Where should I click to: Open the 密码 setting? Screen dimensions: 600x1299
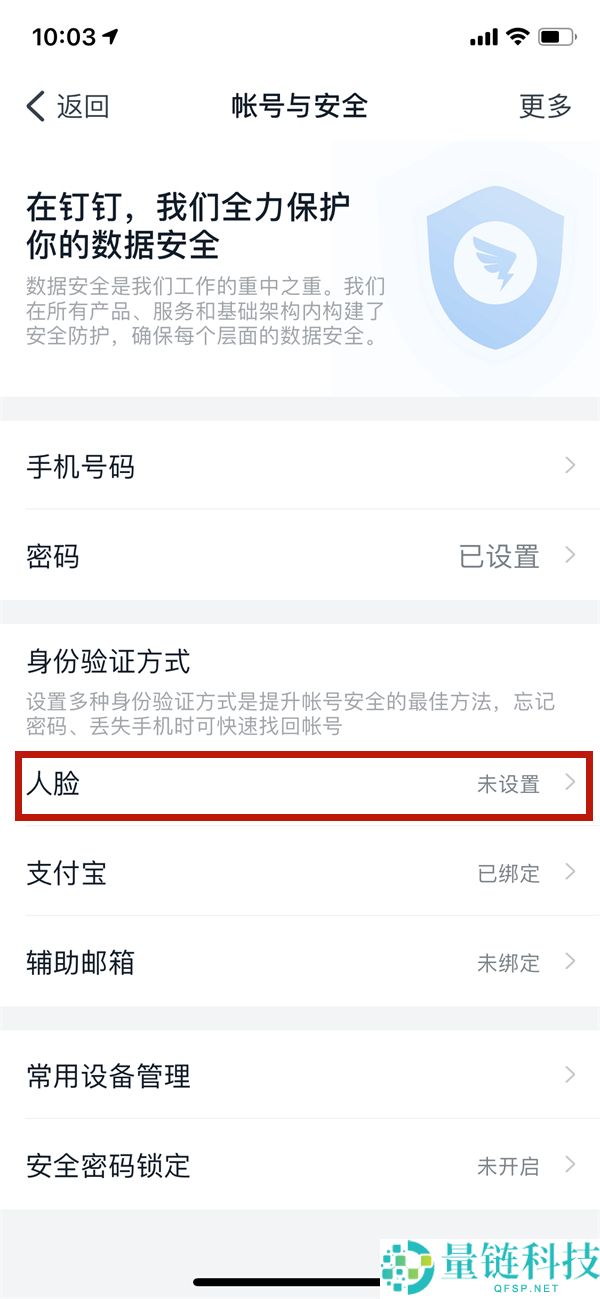[300, 556]
